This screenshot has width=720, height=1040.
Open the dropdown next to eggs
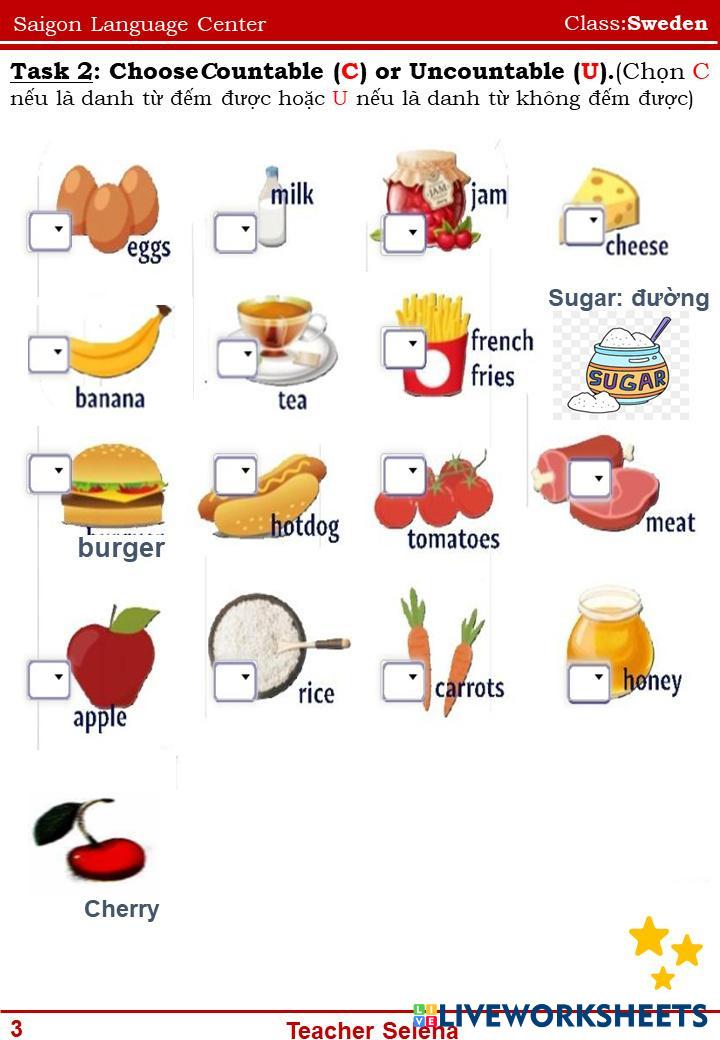click(50, 231)
